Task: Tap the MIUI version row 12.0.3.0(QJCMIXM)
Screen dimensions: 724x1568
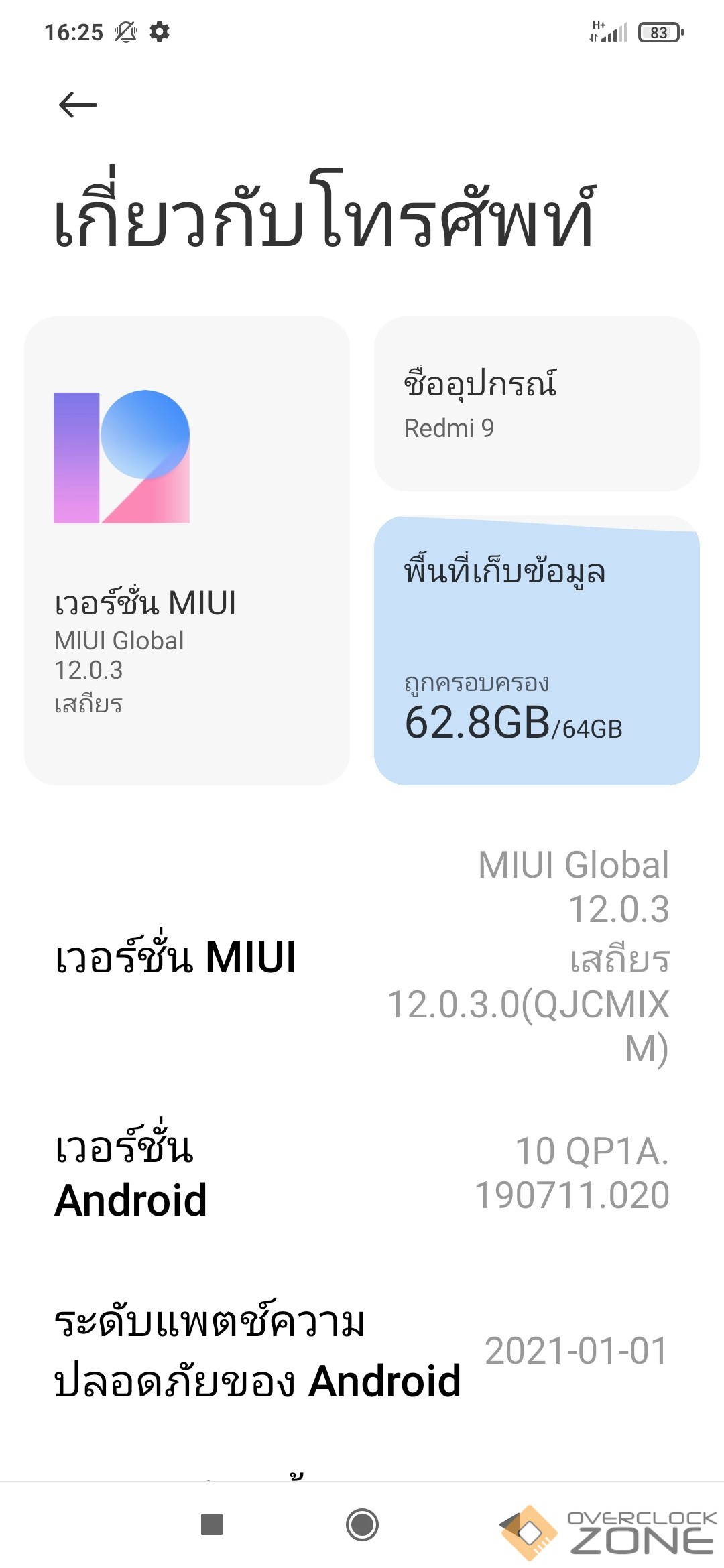Action: tap(362, 957)
